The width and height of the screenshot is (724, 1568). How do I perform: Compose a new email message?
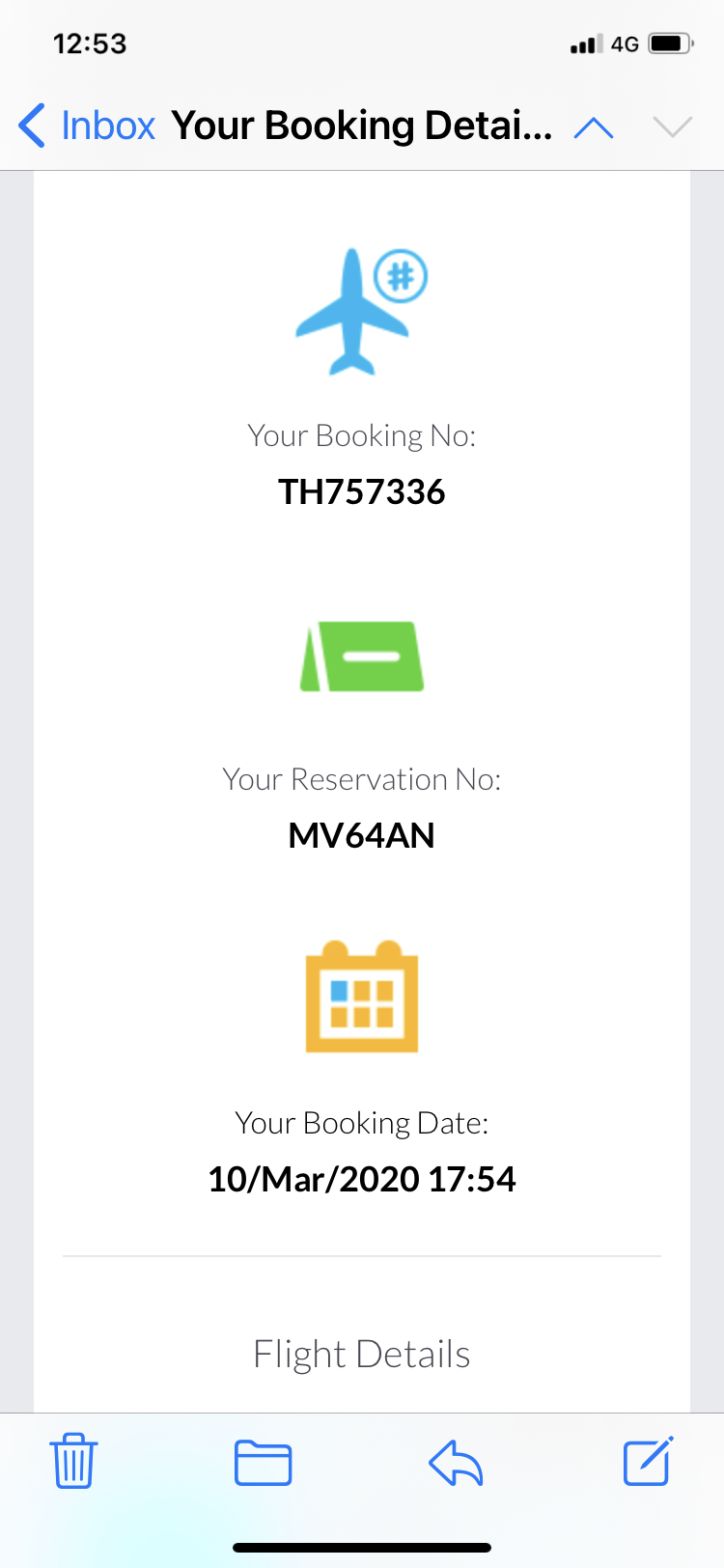[x=648, y=1462]
